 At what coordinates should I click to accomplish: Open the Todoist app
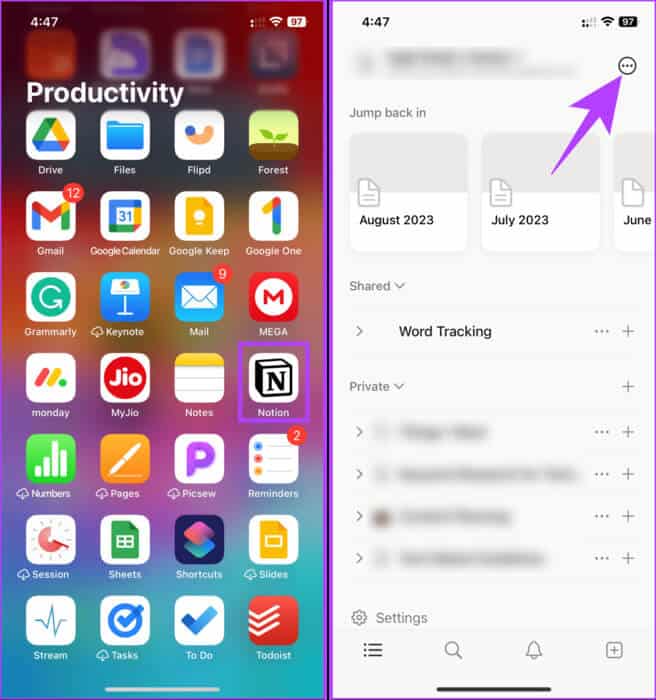point(273,620)
